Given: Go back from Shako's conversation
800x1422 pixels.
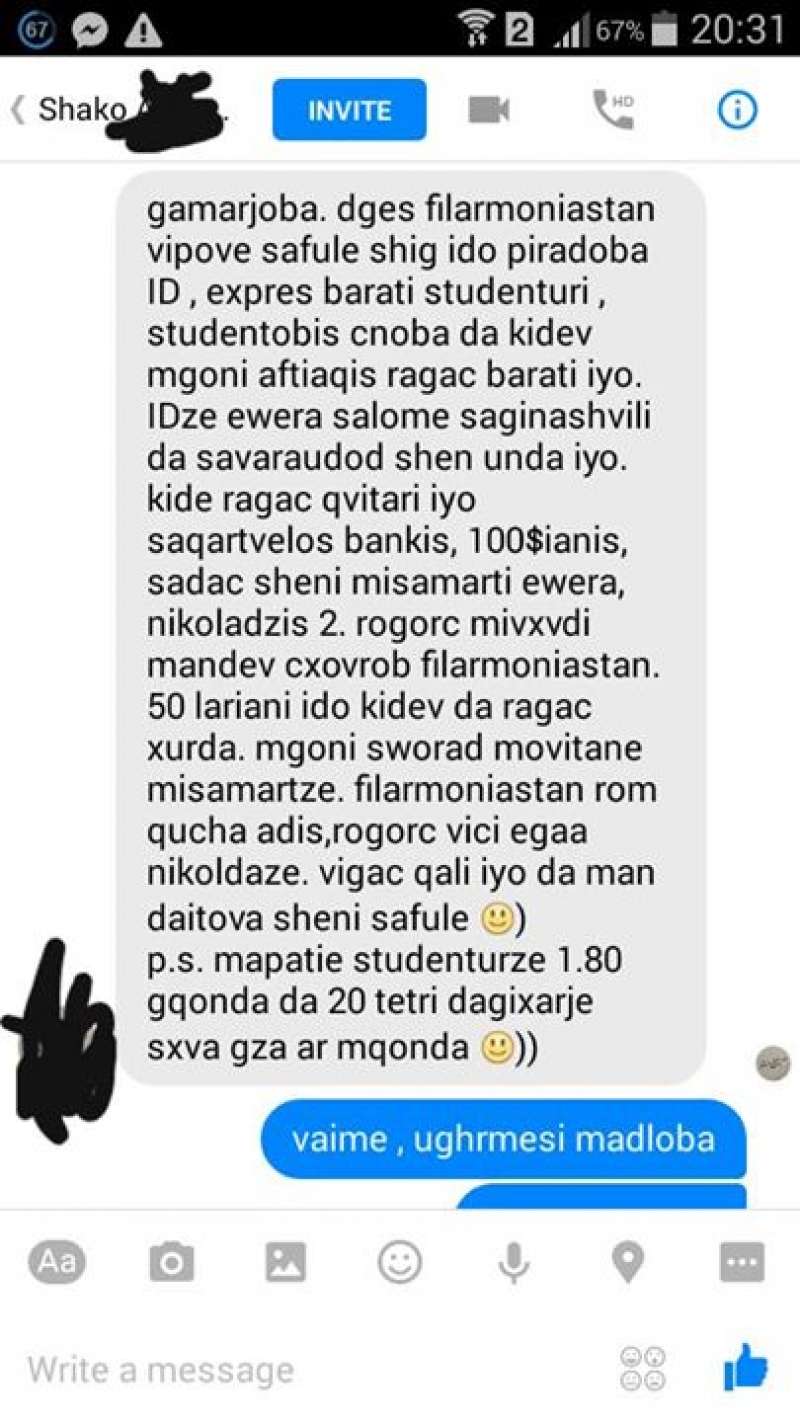Looking at the screenshot, I should click(x=18, y=110).
